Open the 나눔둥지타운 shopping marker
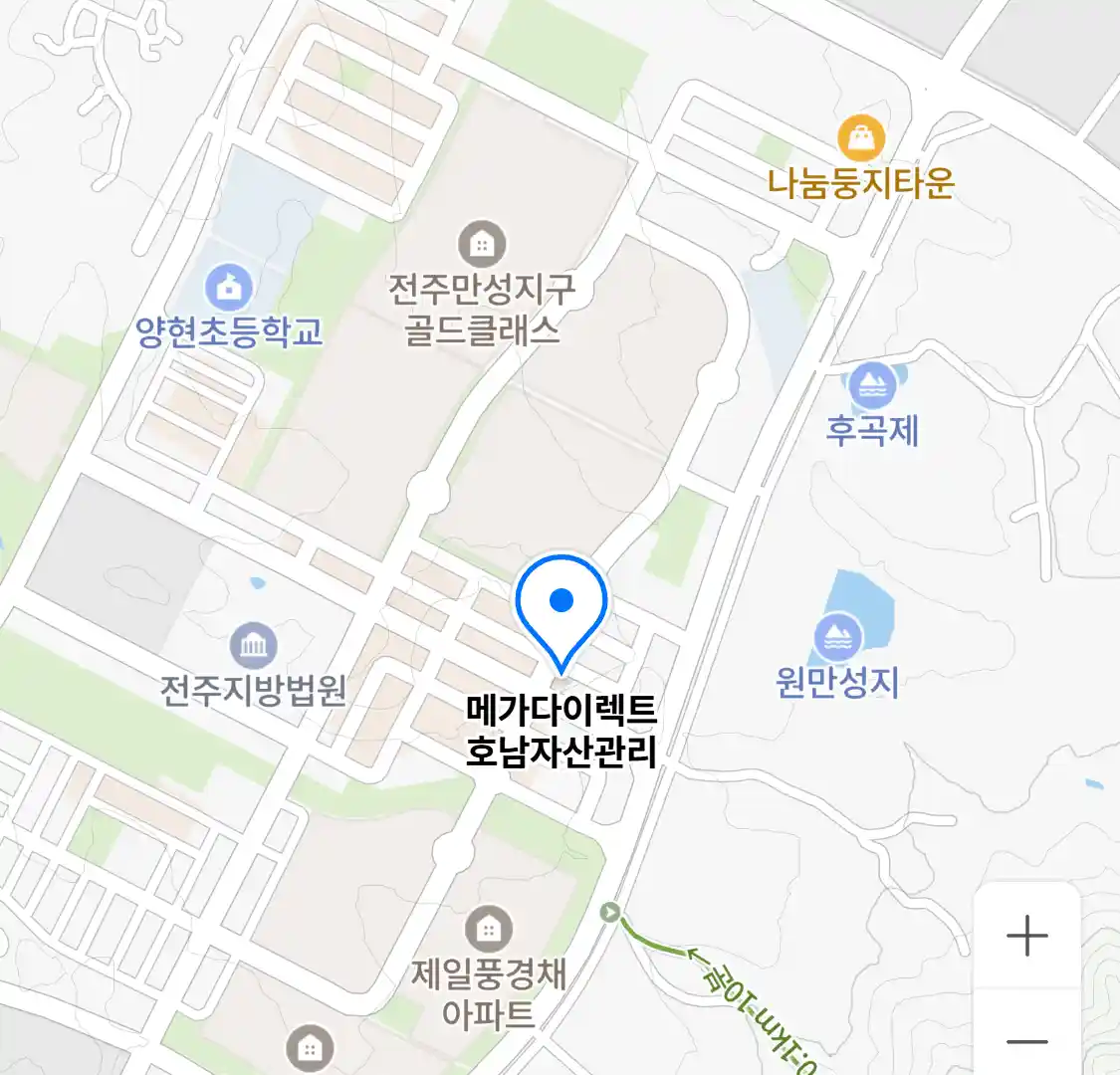 [x=861, y=138]
